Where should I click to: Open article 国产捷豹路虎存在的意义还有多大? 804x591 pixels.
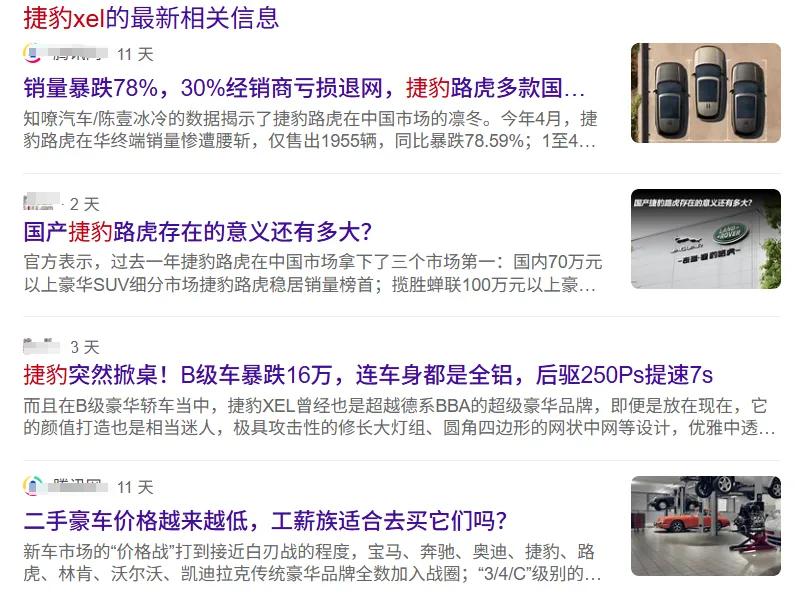point(198,232)
